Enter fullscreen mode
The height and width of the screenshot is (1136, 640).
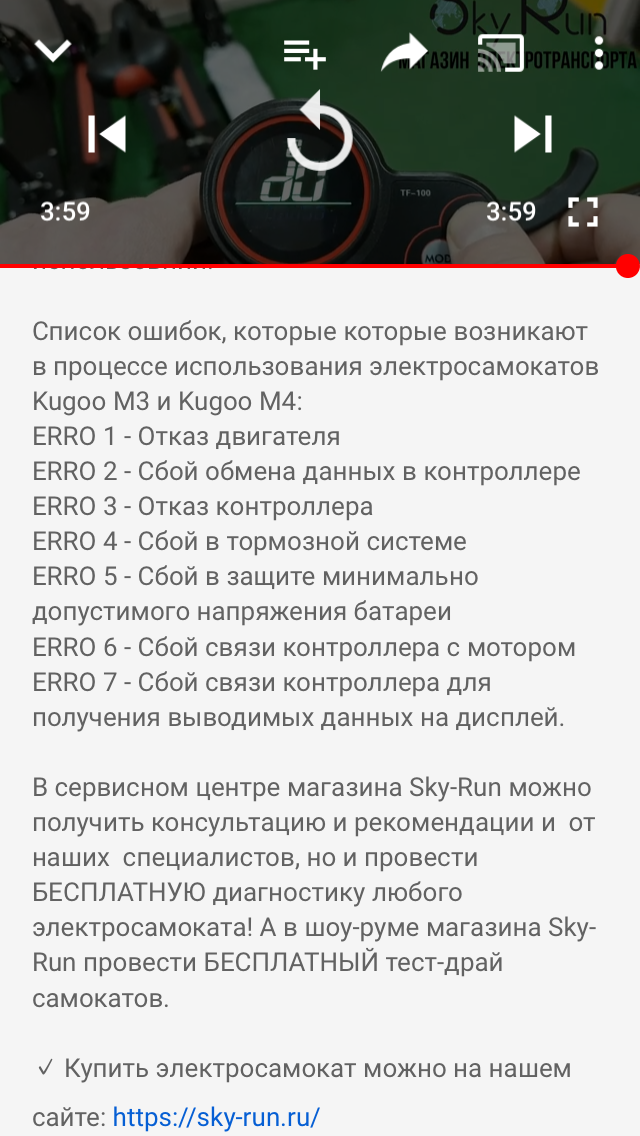click(x=582, y=212)
